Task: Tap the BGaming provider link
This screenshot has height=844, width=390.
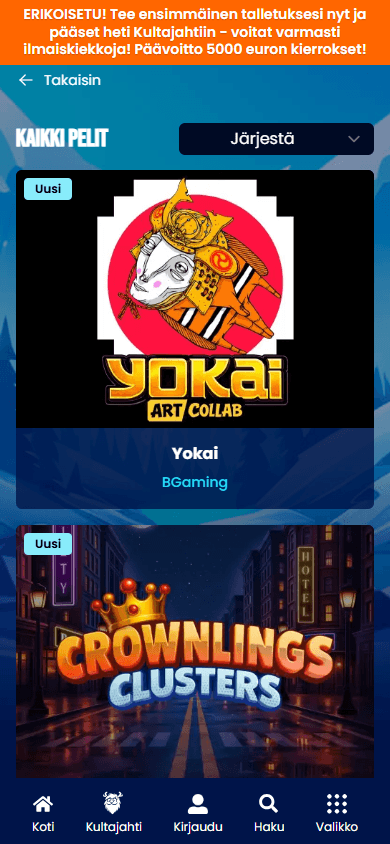Action: tap(195, 482)
